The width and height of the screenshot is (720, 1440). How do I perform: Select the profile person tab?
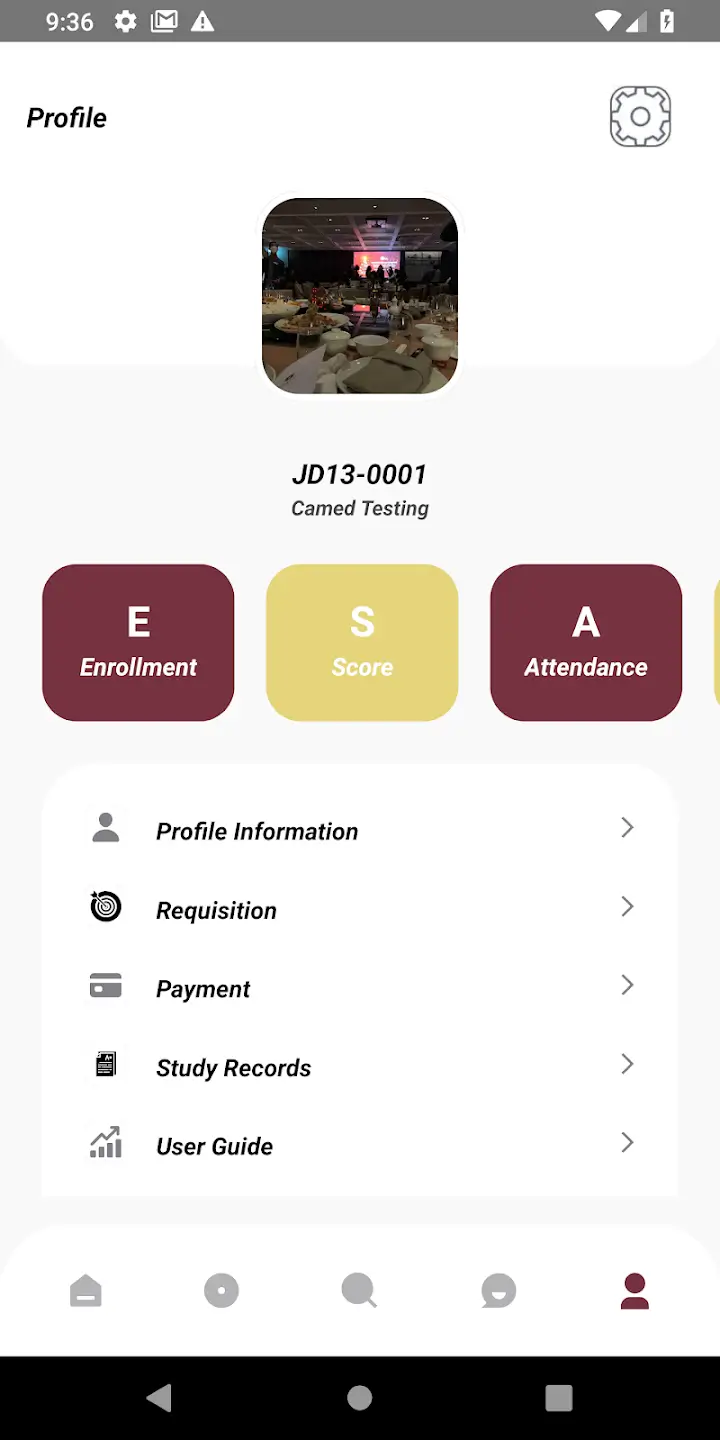(635, 1291)
